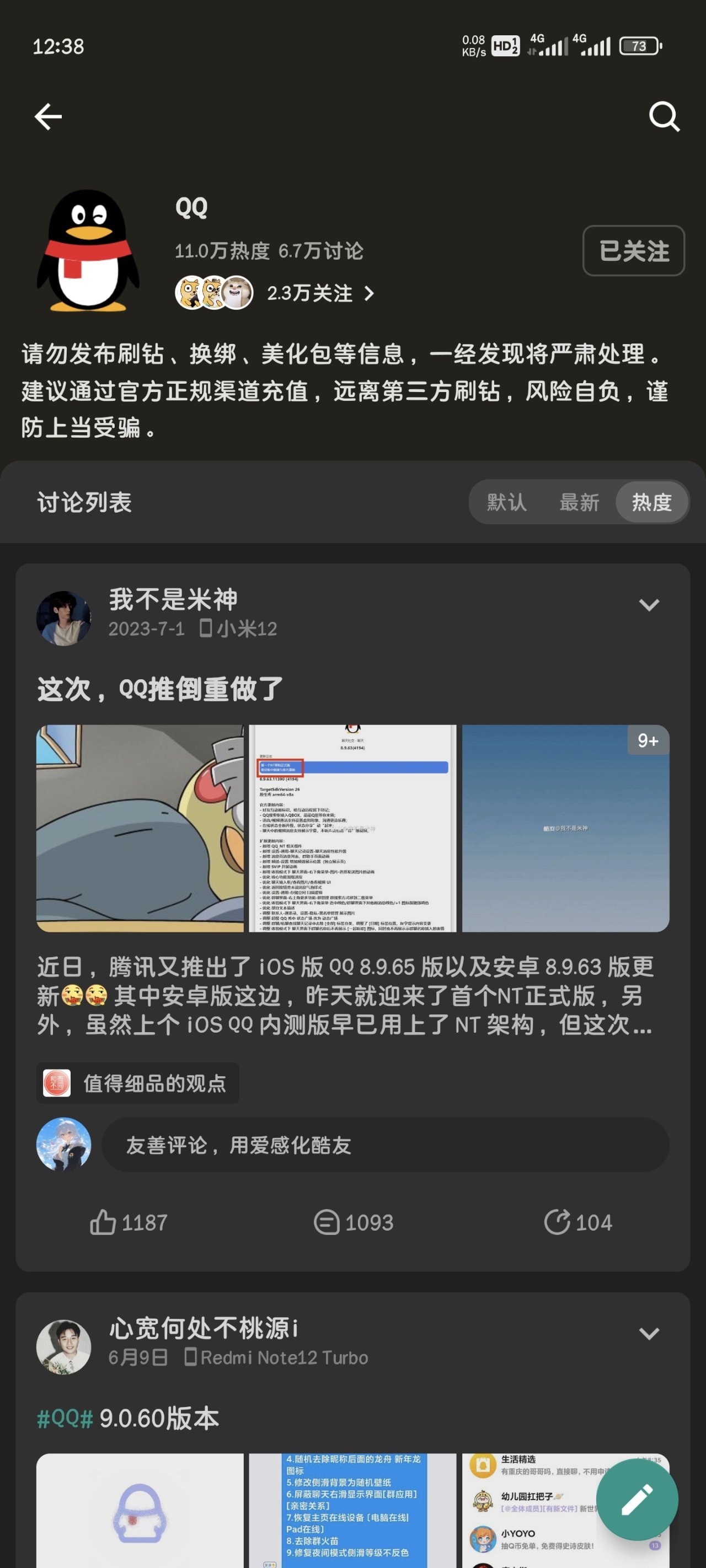The width and height of the screenshot is (706, 1568).
Task: Switch to the 默认 sorting tab
Action: point(506,502)
